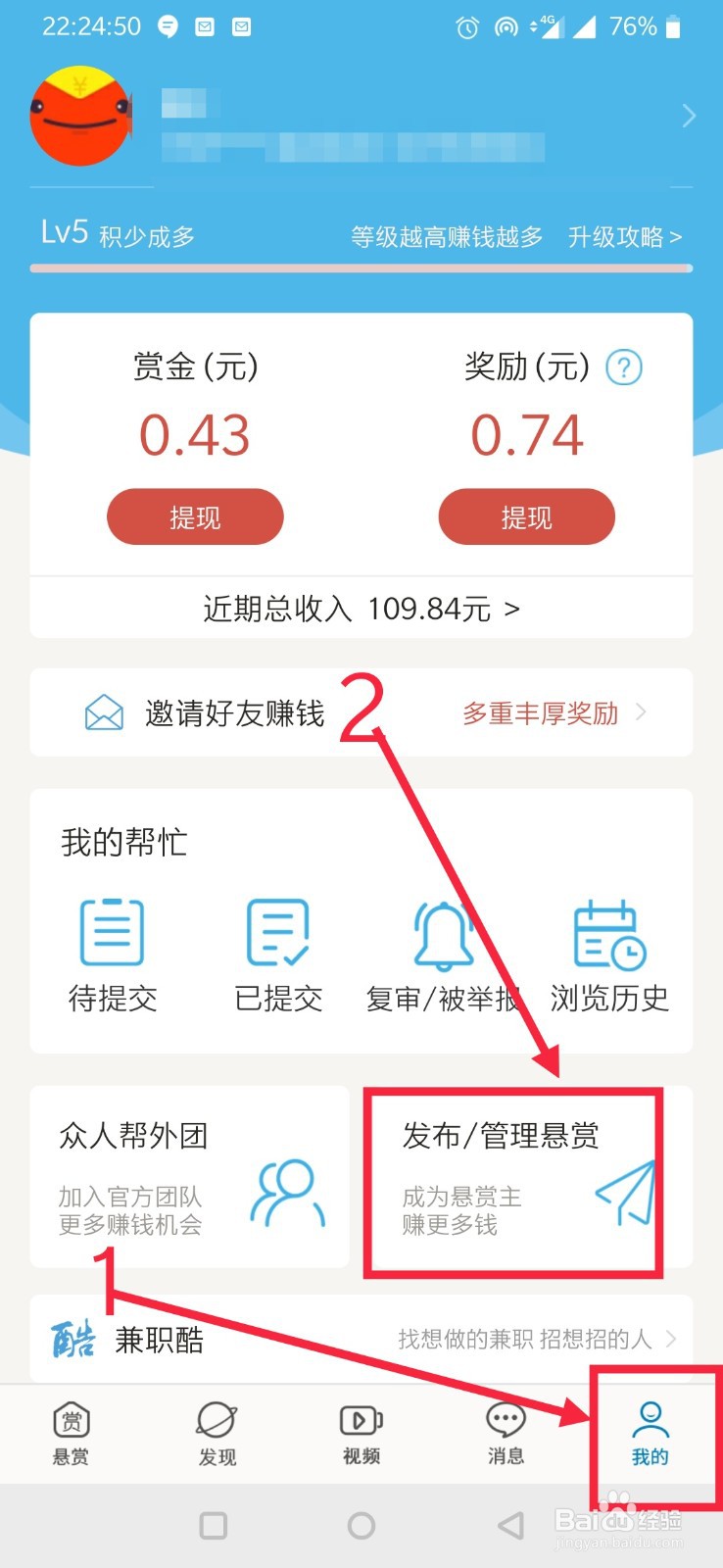Expand 多重丰厚奖励 via its chevron
This screenshot has width=723, height=1568.
[641, 713]
